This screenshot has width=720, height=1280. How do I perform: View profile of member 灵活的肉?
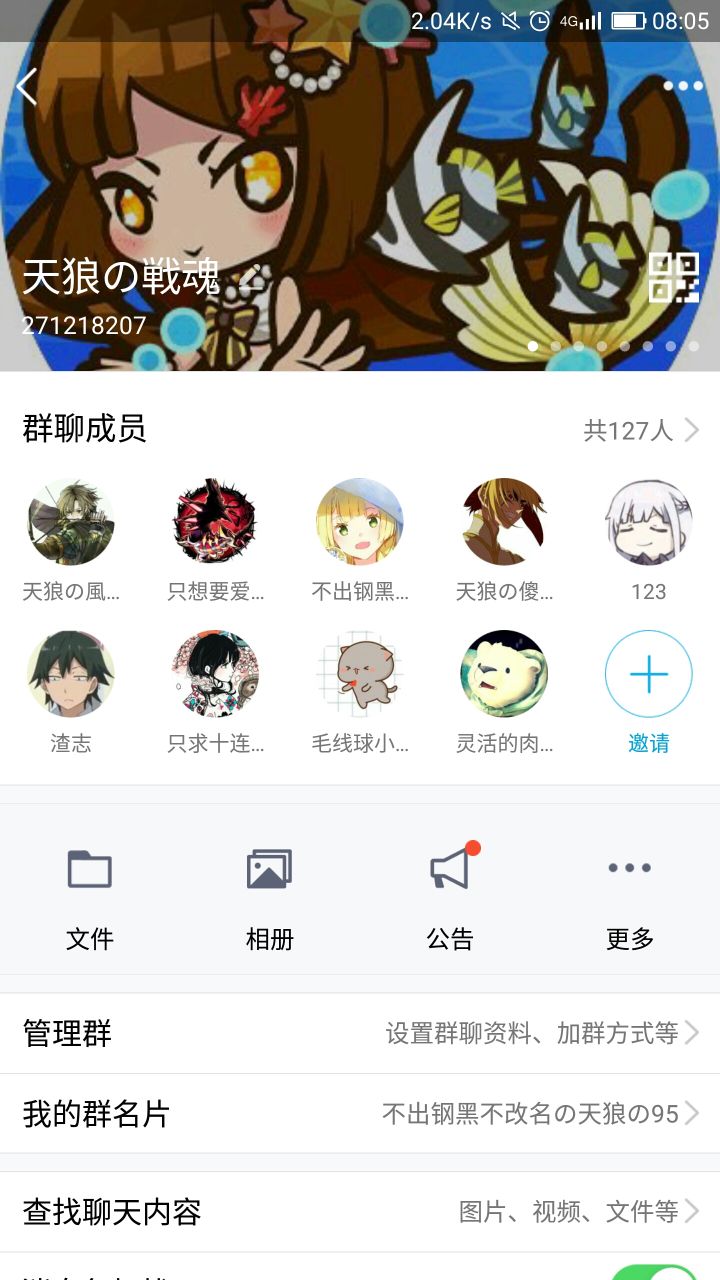(x=503, y=674)
